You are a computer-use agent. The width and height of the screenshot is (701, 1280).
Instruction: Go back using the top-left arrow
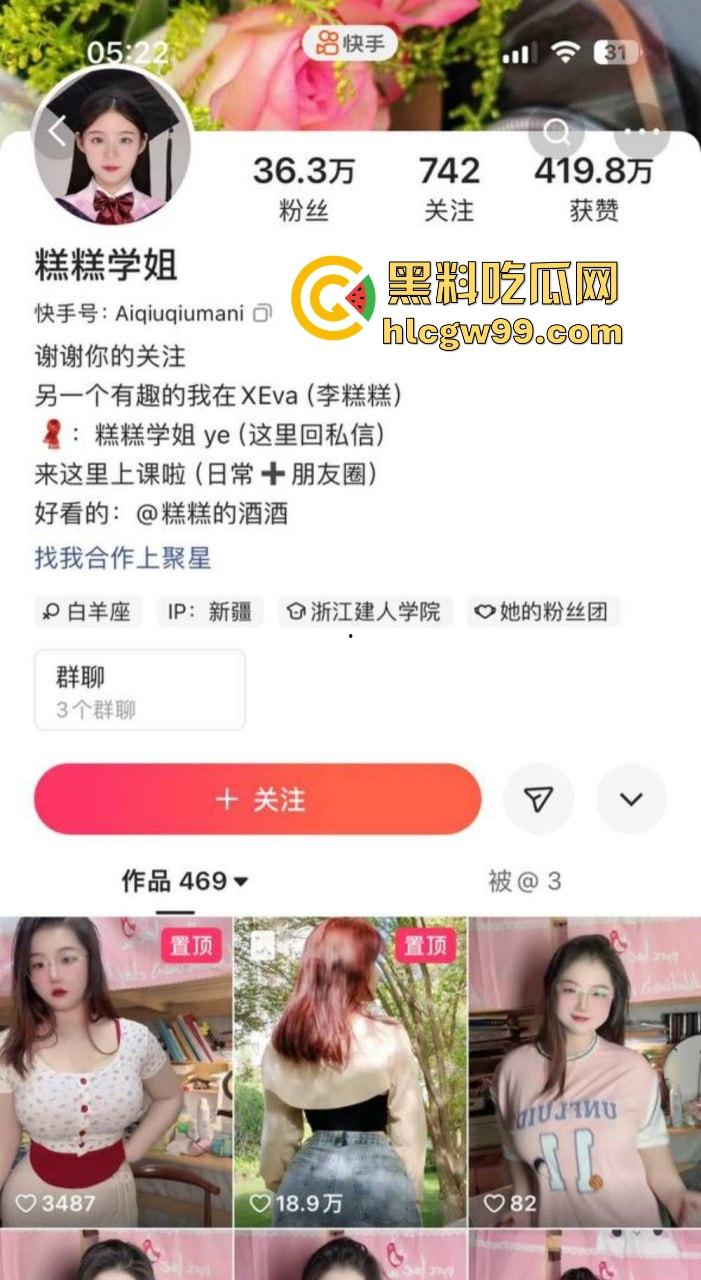[x=56, y=132]
